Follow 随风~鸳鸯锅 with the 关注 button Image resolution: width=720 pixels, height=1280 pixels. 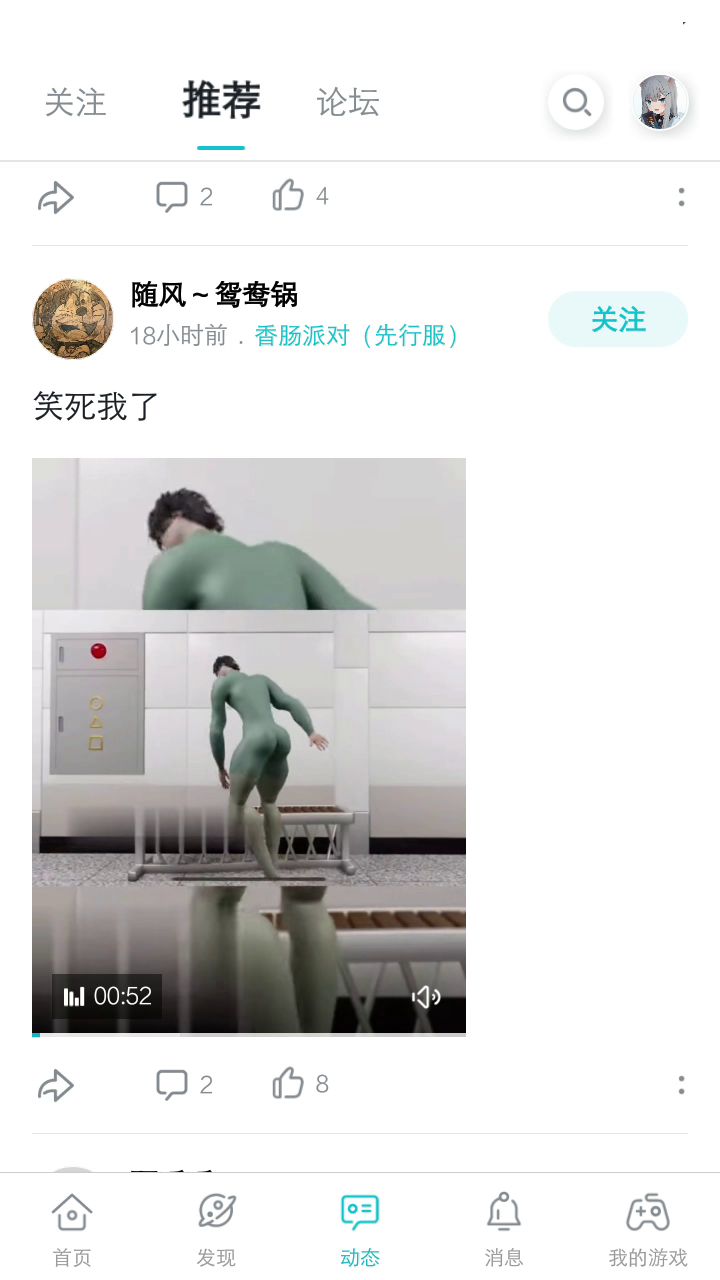(618, 320)
